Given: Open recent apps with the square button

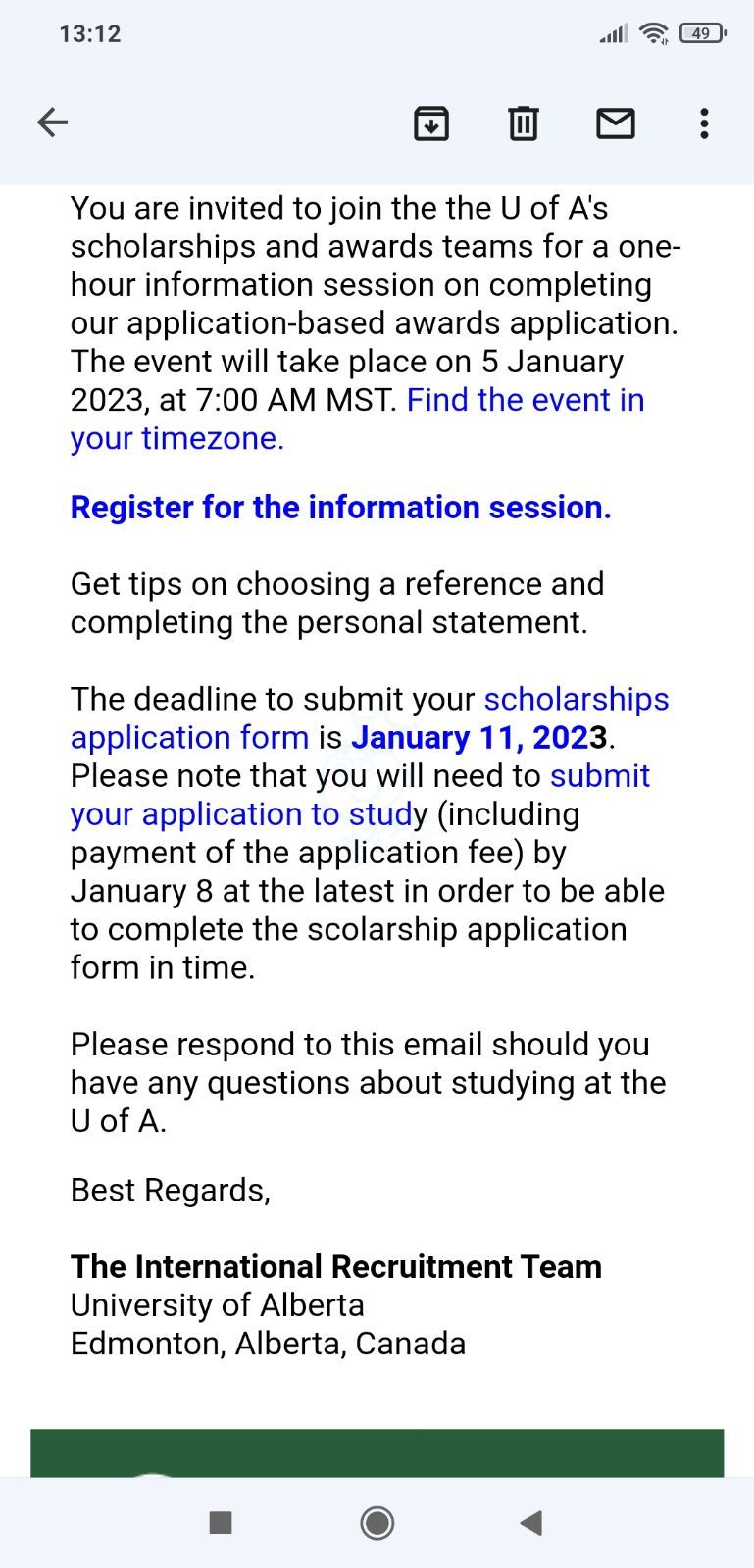Looking at the screenshot, I should [x=221, y=1522].
